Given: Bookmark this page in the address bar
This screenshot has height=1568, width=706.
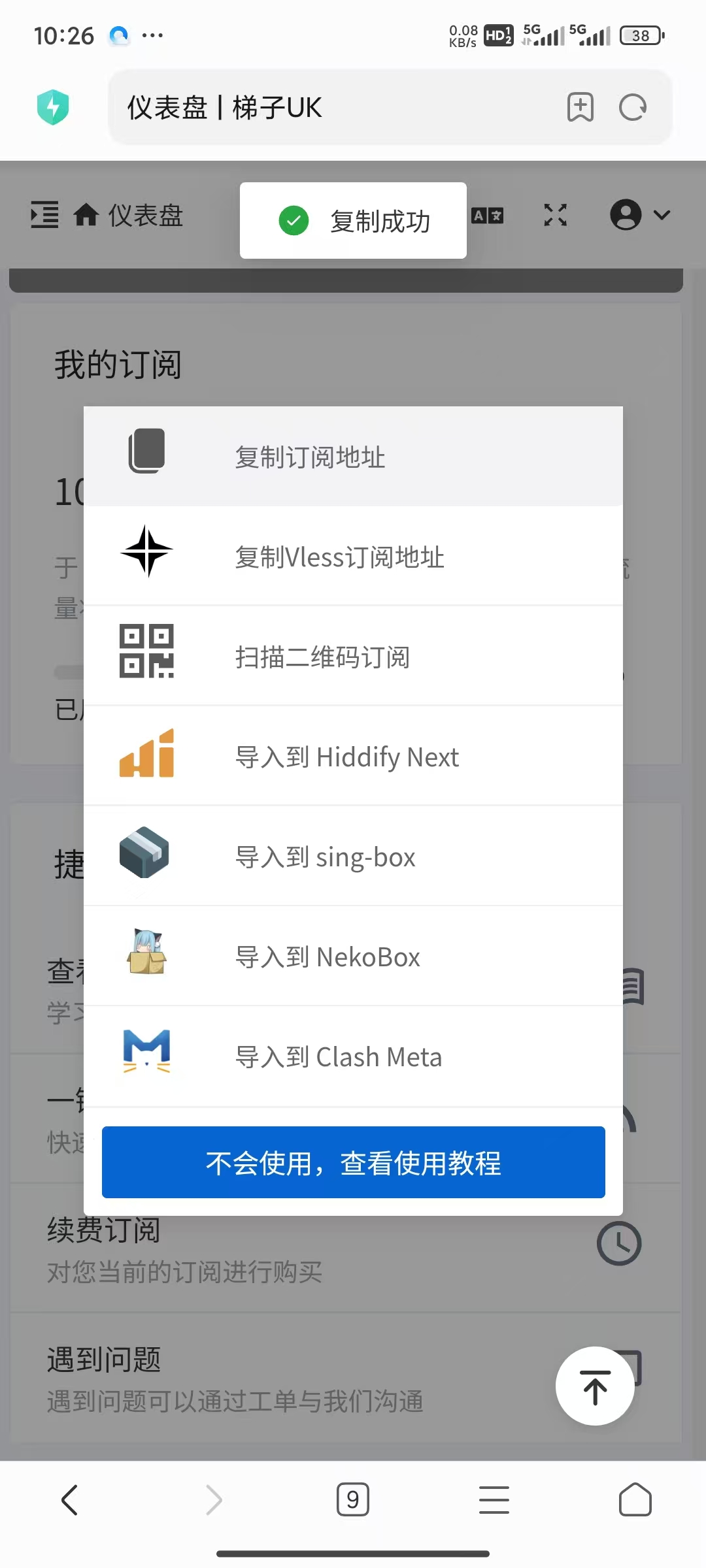Looking at the screenshot, I should [580, 107].
